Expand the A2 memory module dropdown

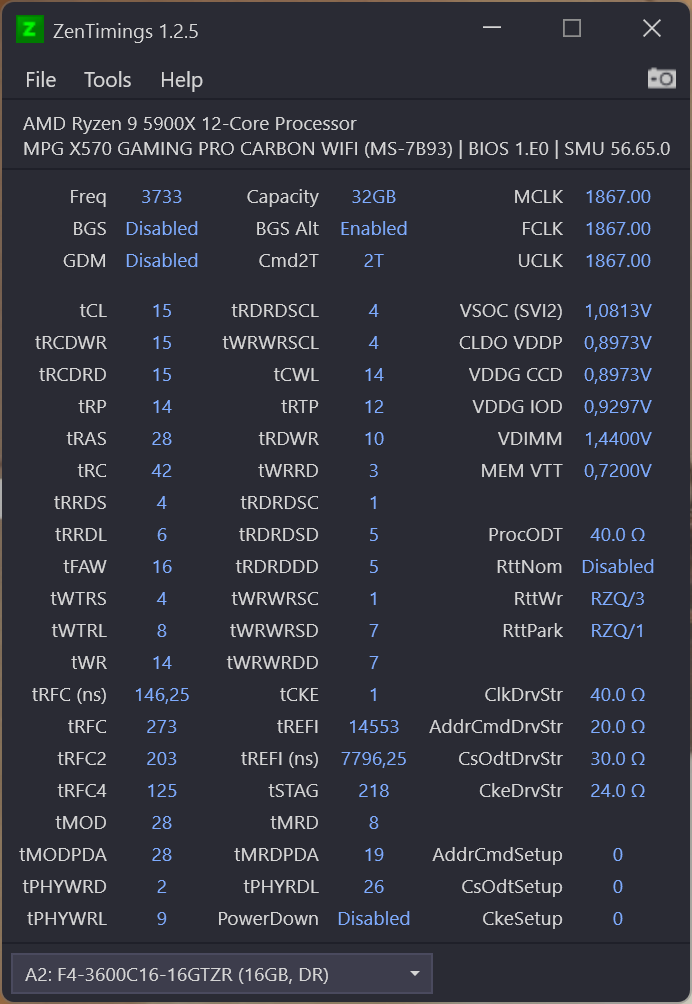(222, 974)
